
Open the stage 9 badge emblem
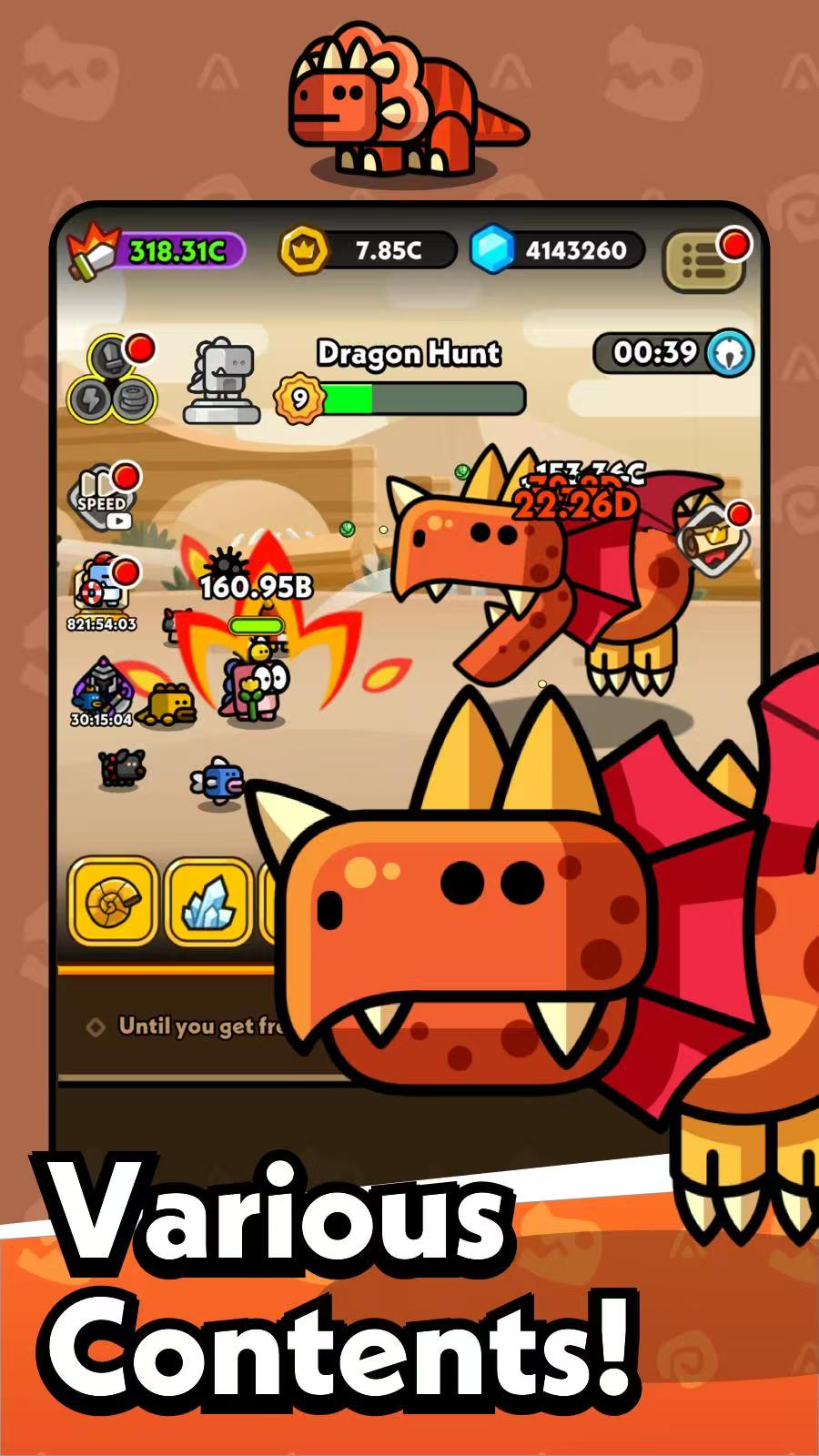pos(298,398)
